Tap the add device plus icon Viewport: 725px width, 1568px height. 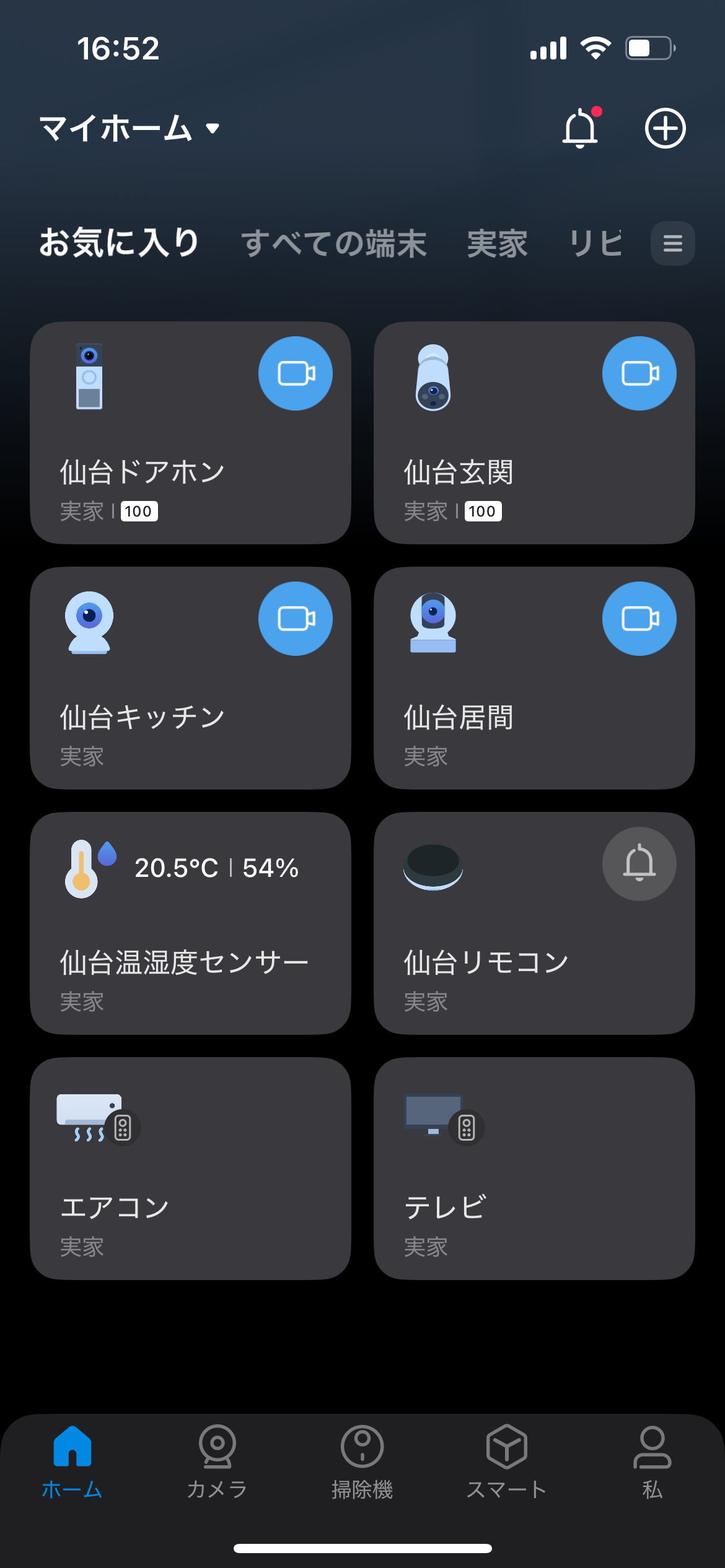pos(664,128)
